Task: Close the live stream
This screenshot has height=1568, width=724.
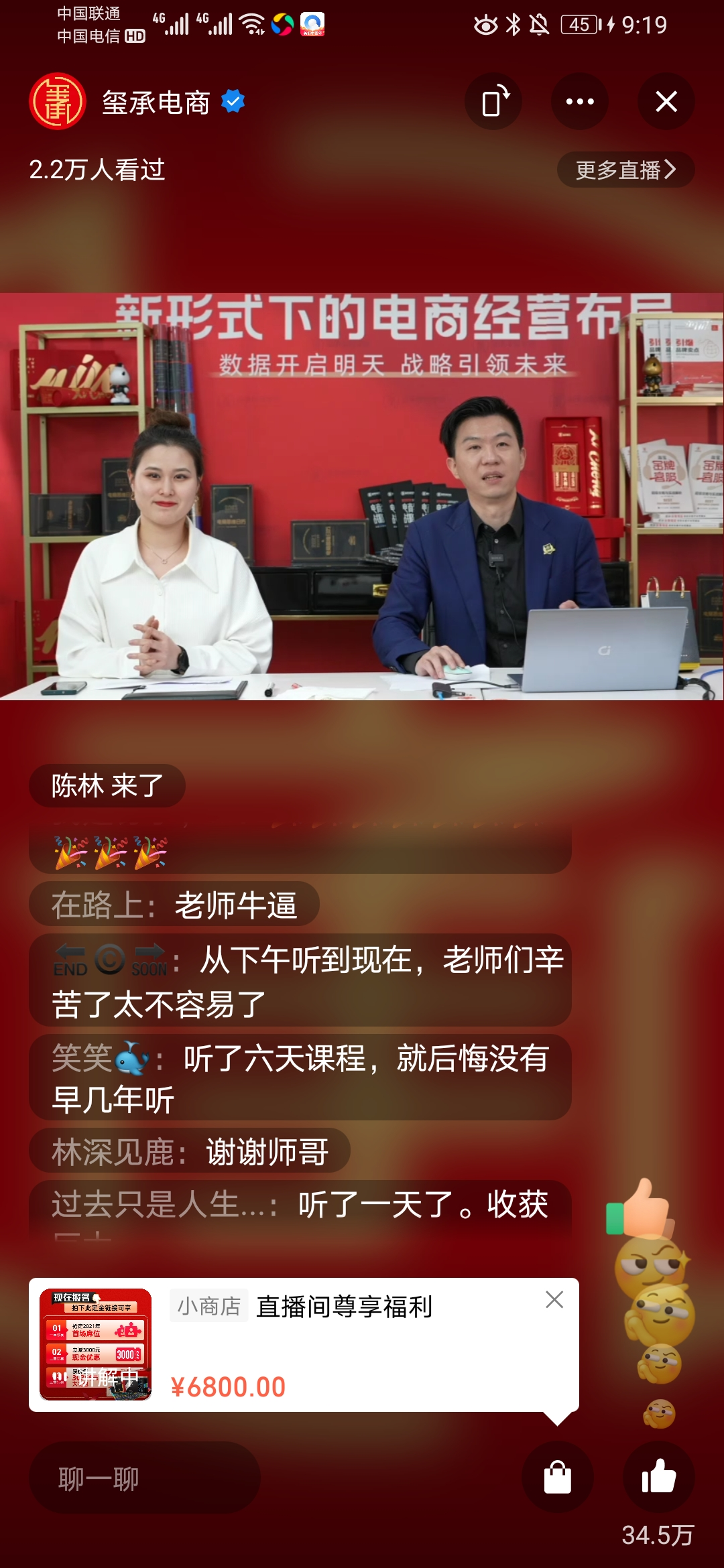Action: 666,102
